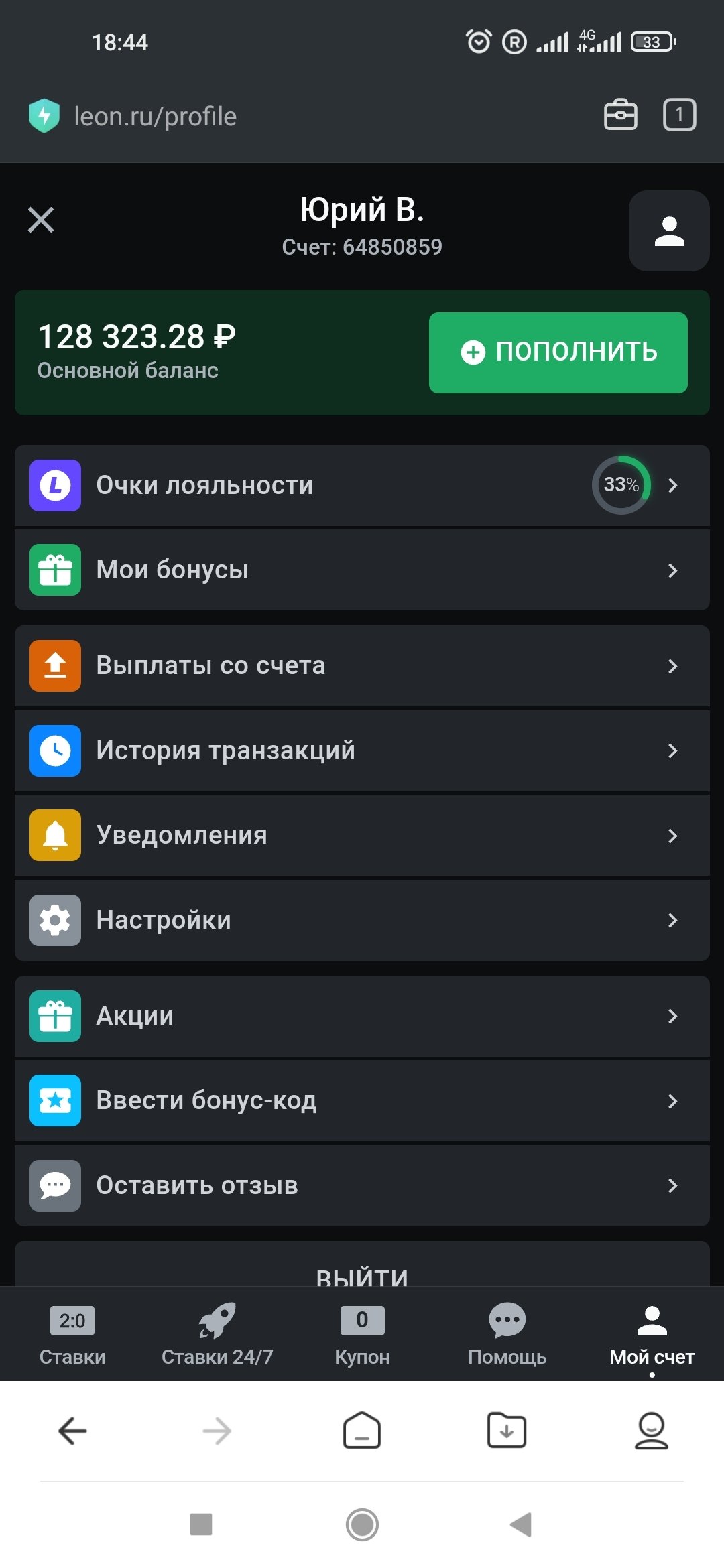Switch to the Ставки 24/7 tab
Viewport: 724px width, 1568px height.
tap(217, 1335)
